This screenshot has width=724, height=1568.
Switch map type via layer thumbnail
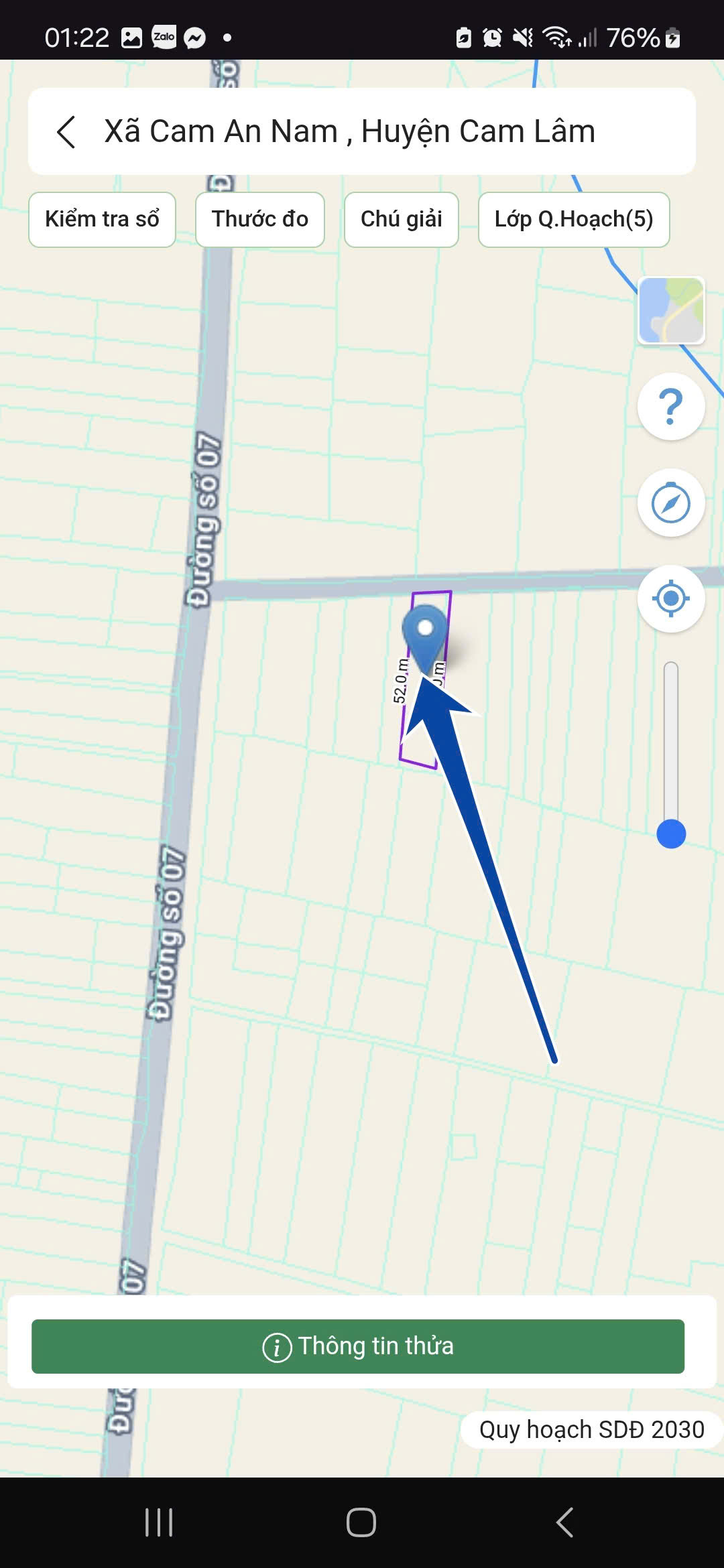[671, 310]
